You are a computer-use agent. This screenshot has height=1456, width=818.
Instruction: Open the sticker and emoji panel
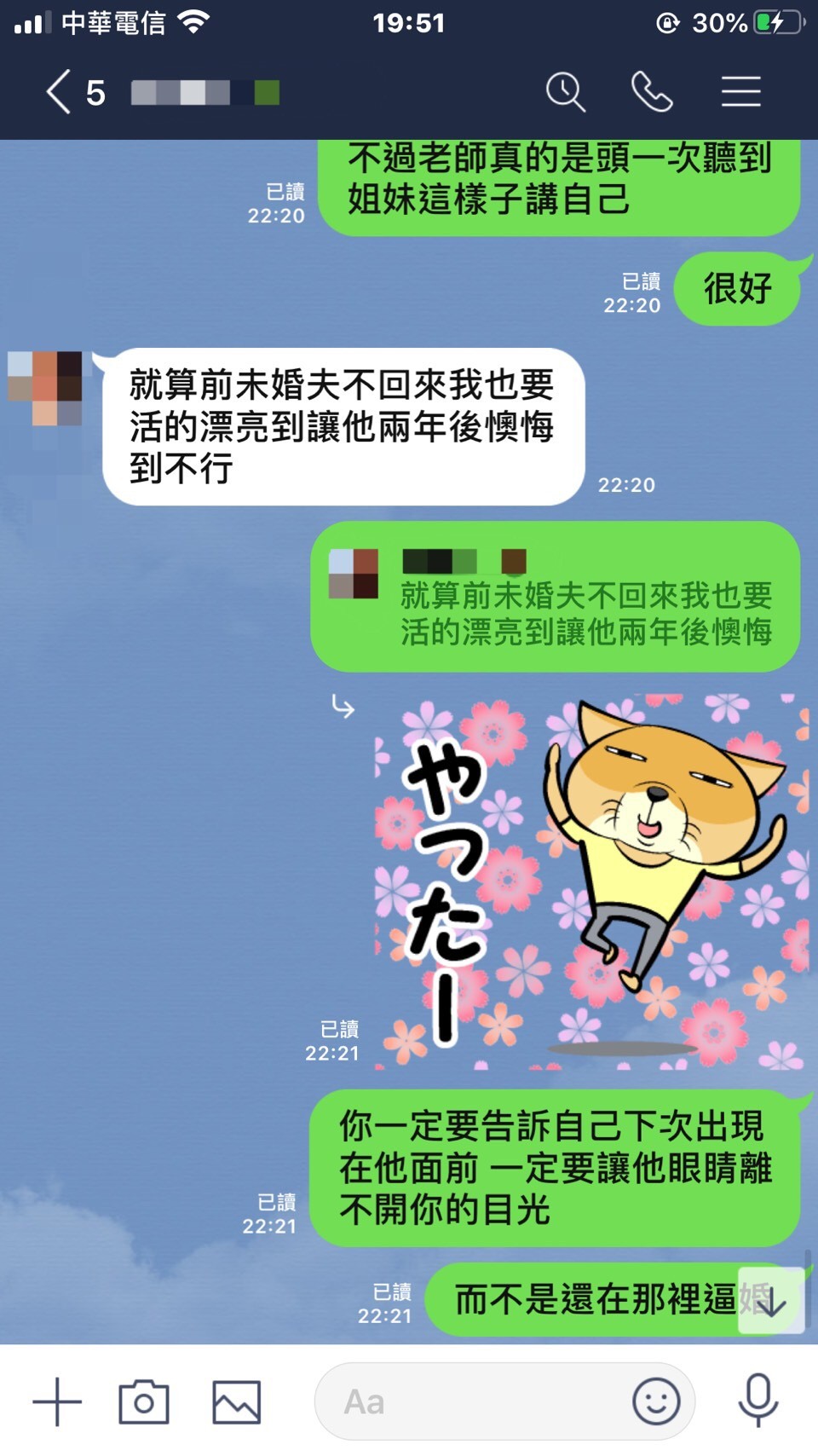[x=656, y=1401]
